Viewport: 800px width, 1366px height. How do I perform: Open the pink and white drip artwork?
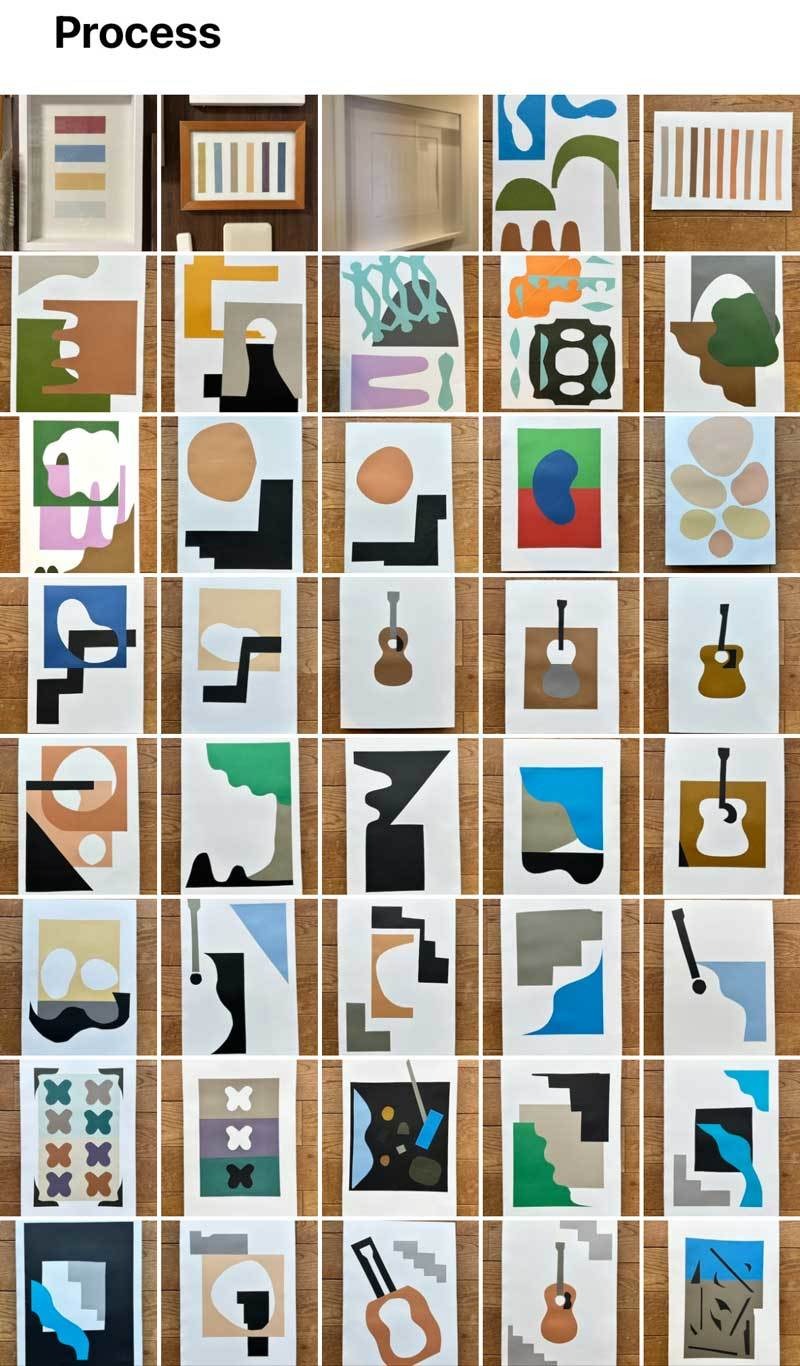coord(78,494)
